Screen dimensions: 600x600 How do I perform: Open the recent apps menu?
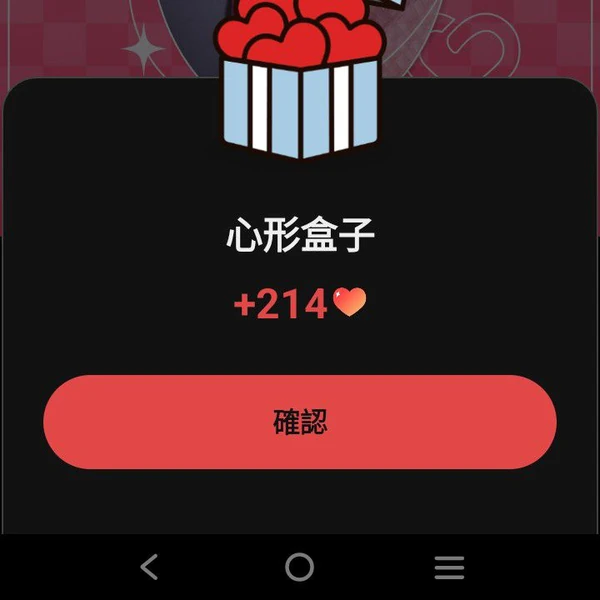pos(449,568)
